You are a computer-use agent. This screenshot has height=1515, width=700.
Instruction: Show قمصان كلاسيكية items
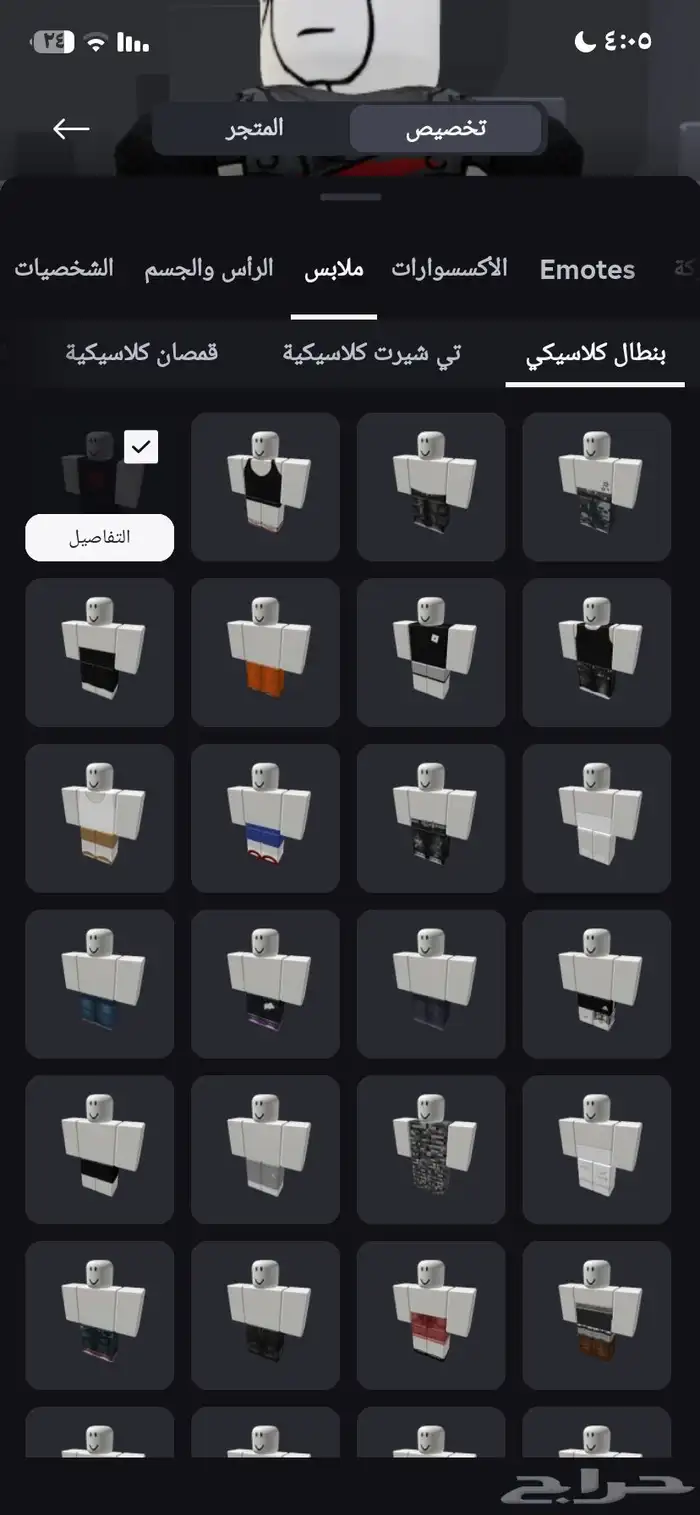click(x=141, y=353)
